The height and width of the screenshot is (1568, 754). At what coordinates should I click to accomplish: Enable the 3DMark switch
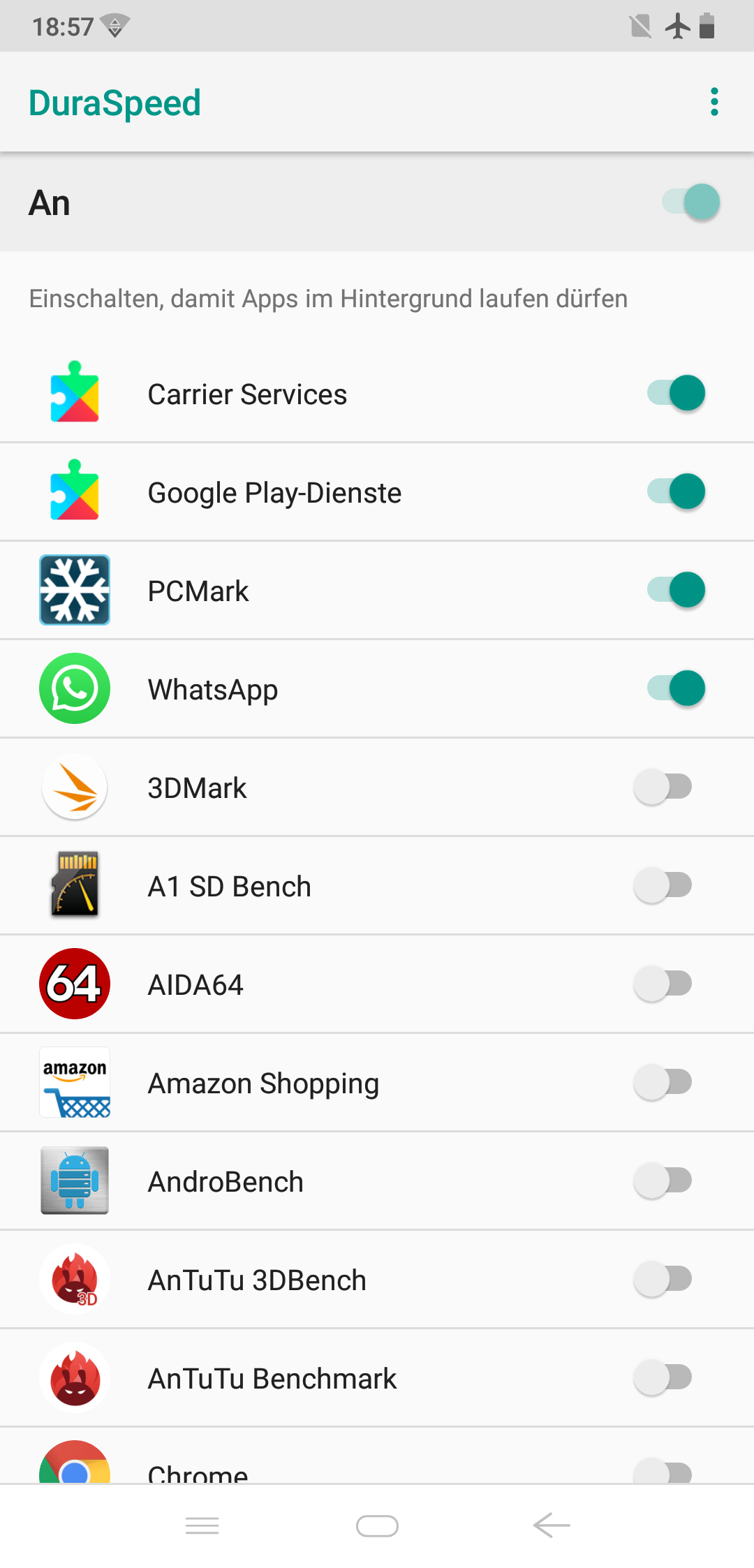coord(663,787)
